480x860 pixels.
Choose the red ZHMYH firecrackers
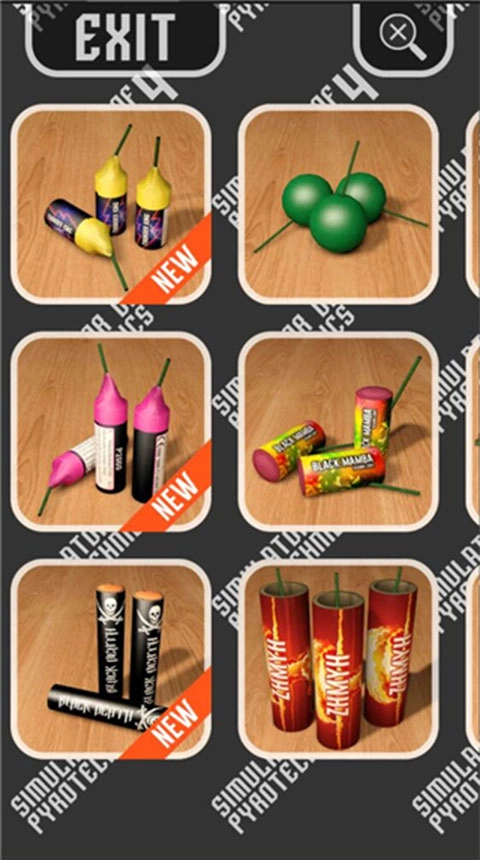pos(338,659)
